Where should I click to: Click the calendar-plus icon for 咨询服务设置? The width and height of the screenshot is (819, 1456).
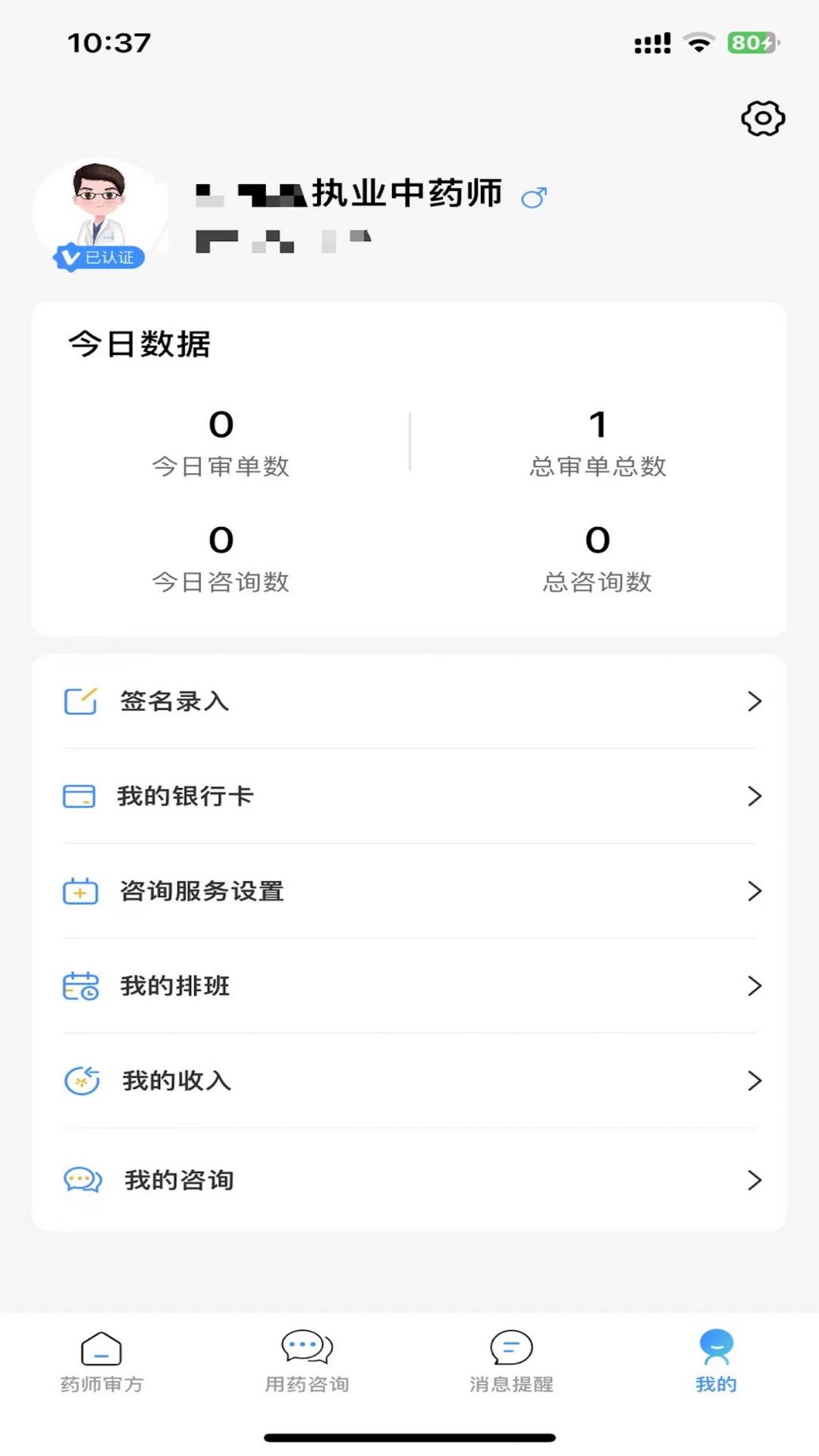click(80, 892)
